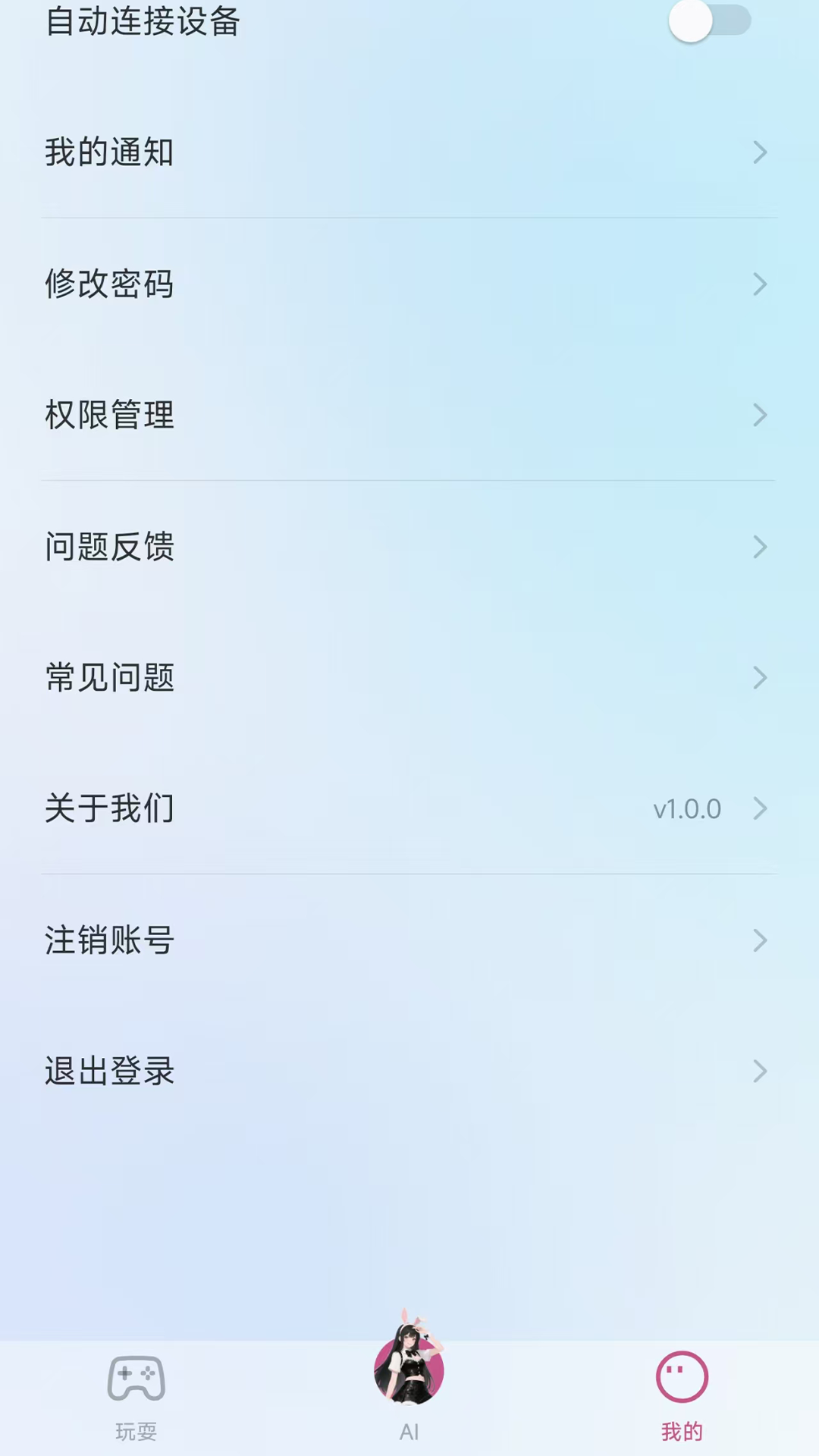This screenshot has height=1456, width=819.
Task: Open 权限管理 permission management
Action: click(110, 416)
